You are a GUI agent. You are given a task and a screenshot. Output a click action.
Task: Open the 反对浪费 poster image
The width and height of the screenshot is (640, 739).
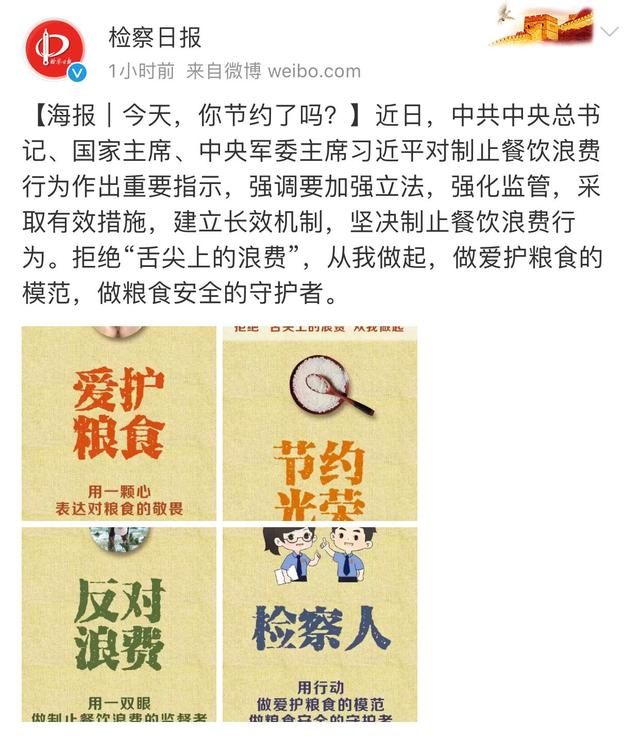119,623
